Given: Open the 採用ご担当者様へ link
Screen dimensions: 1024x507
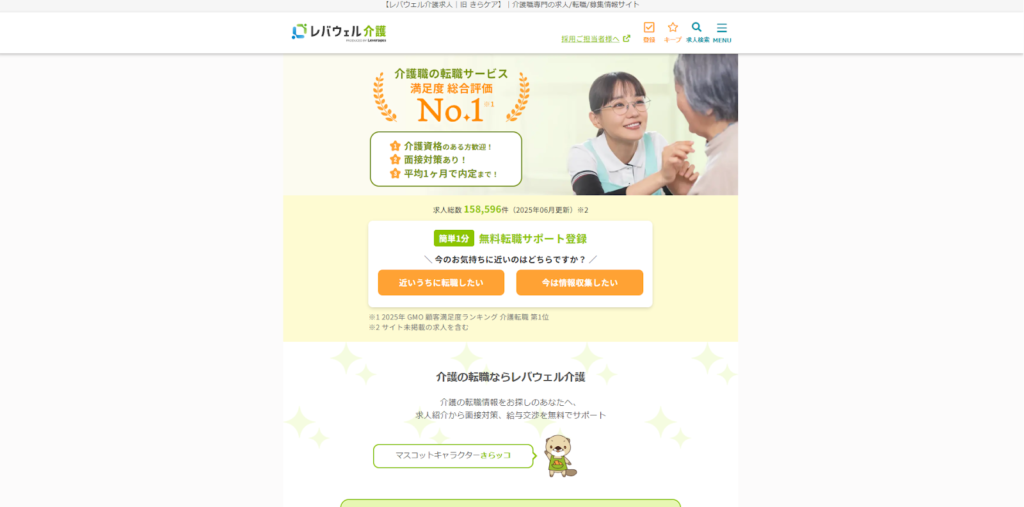Looking at the screenshot, I should pos(595,39).
